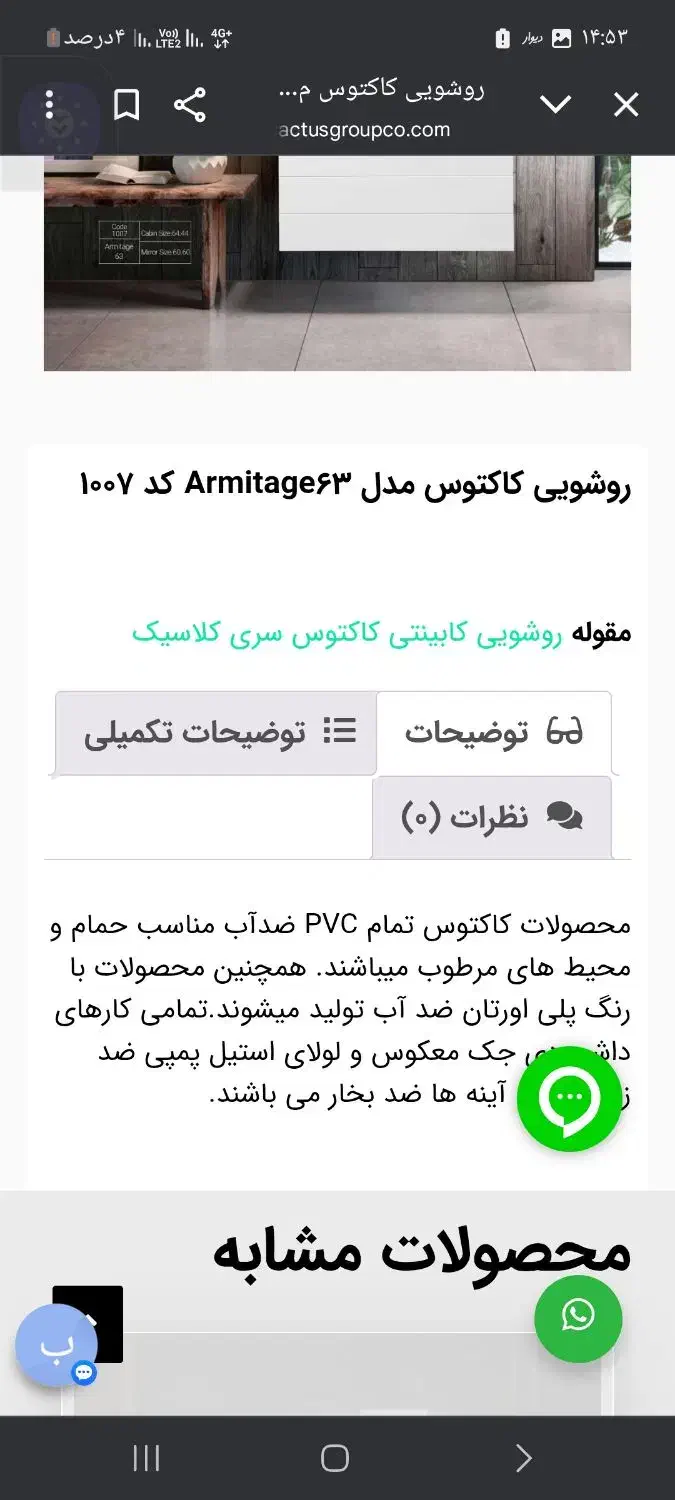The height and width of the screenshot is (1500, 675).
Task: Start a chat via the green messaging bubble
Action: click(569, 1099)
